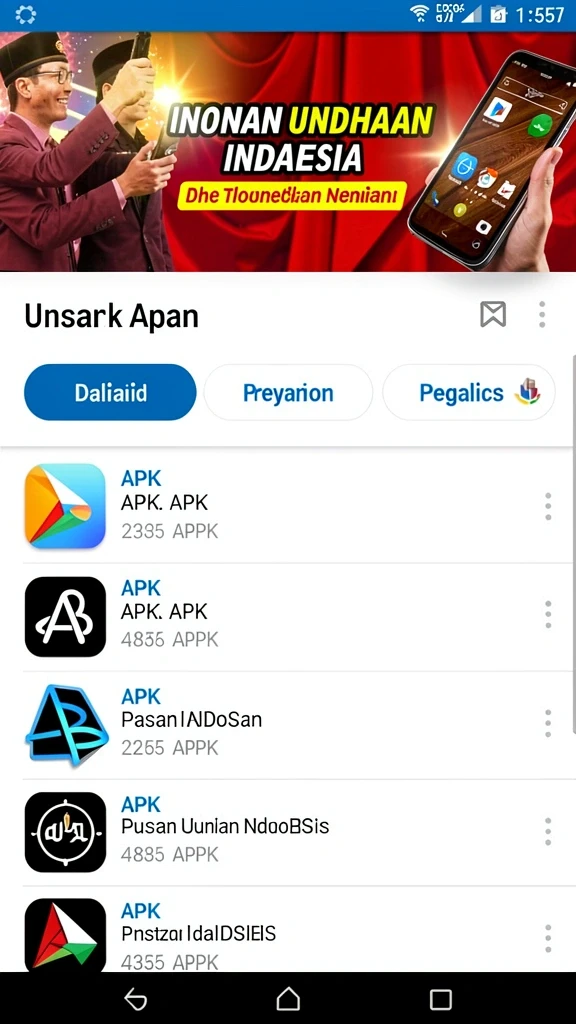Select the Daliaiid chip

[x=110, y=392]
